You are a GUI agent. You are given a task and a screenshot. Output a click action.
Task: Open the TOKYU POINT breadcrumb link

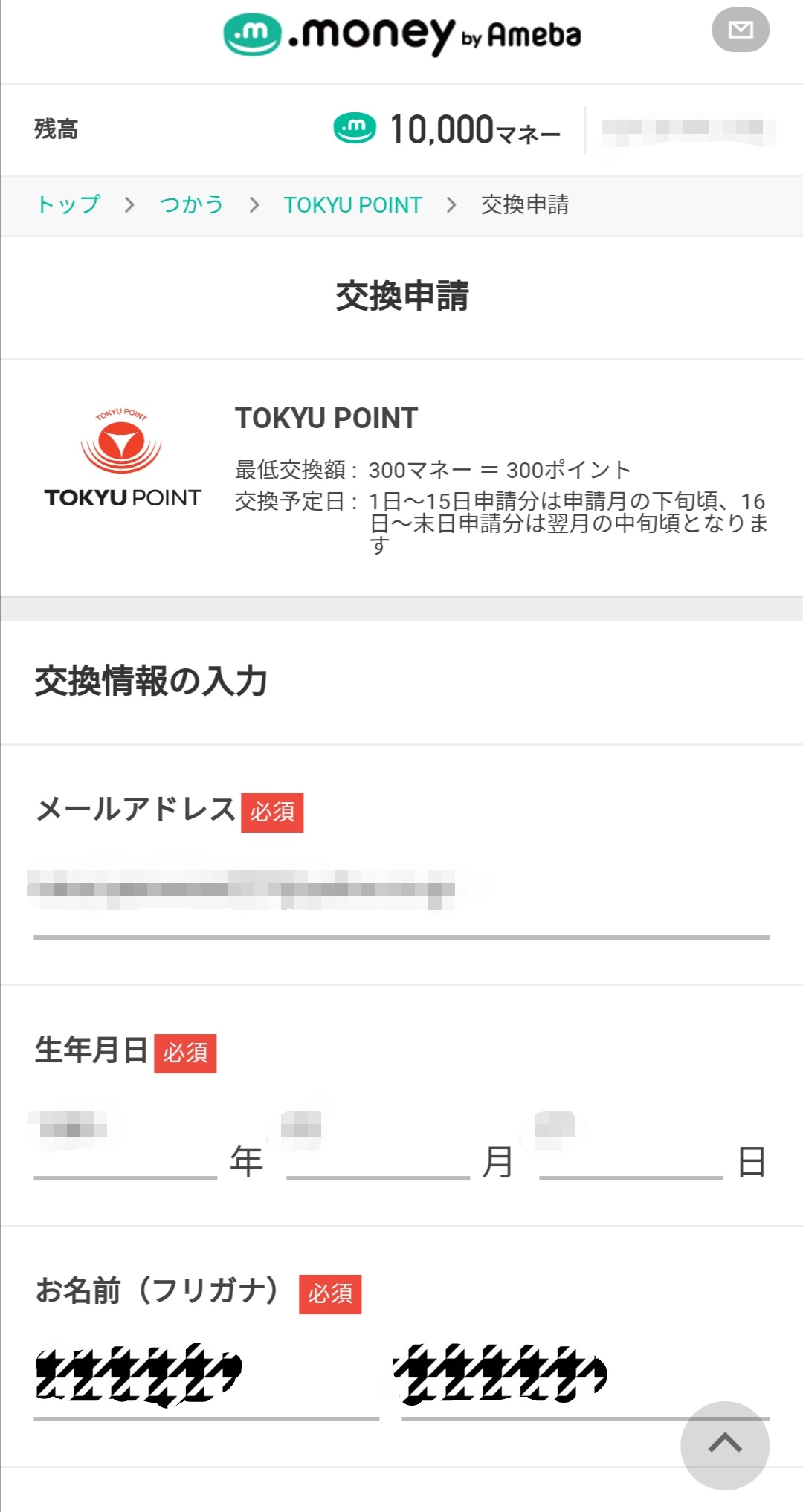pos(352,204)
